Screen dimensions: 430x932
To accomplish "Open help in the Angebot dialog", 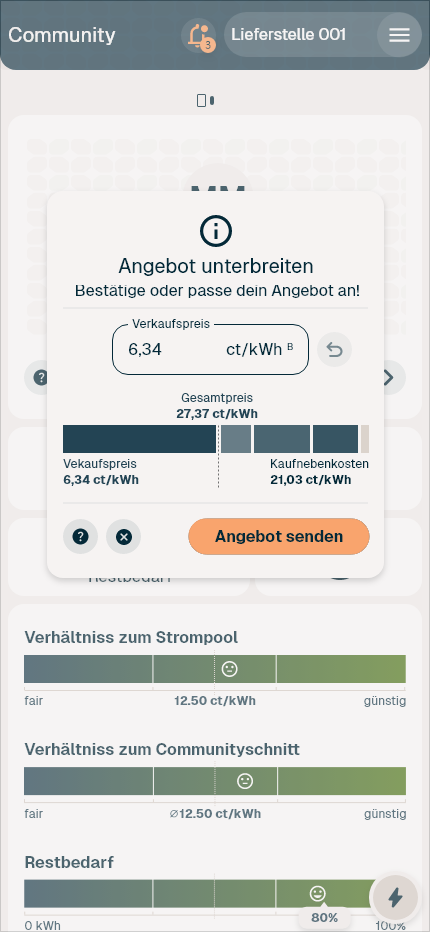I will [x=80, y=537].
